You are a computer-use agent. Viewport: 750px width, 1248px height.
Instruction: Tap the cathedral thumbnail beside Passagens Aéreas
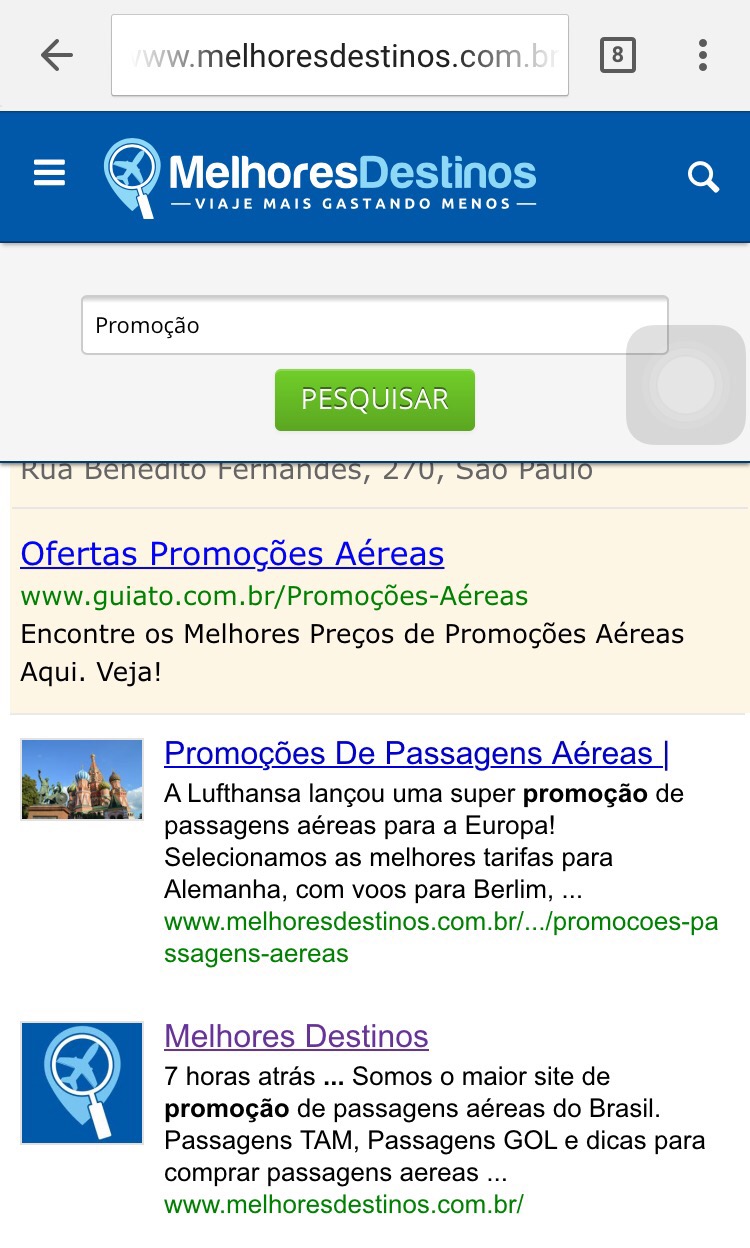pos(82,779)
